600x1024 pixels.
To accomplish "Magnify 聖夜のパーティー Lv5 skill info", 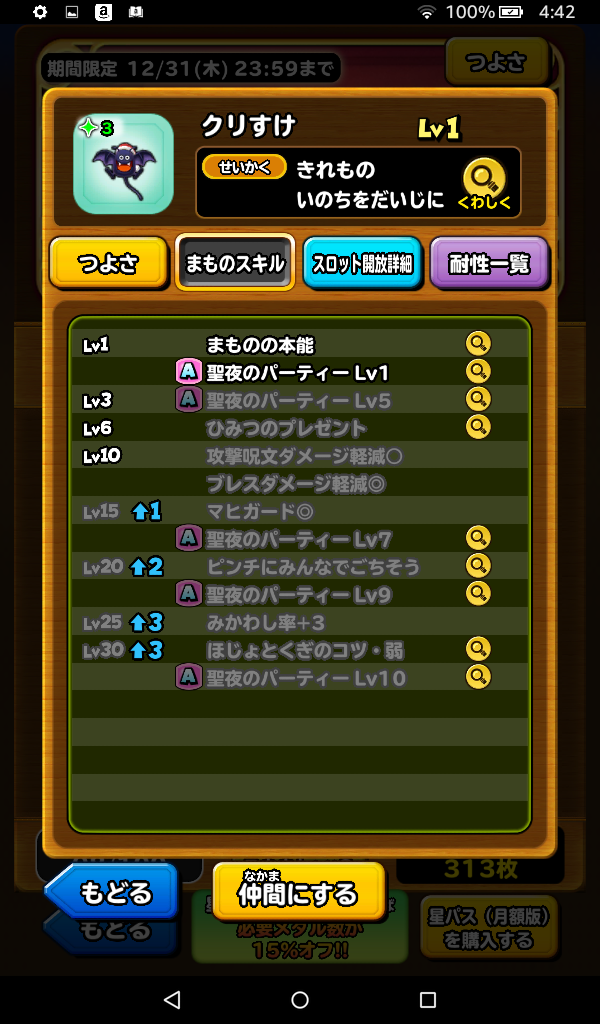I will point(479,400).
